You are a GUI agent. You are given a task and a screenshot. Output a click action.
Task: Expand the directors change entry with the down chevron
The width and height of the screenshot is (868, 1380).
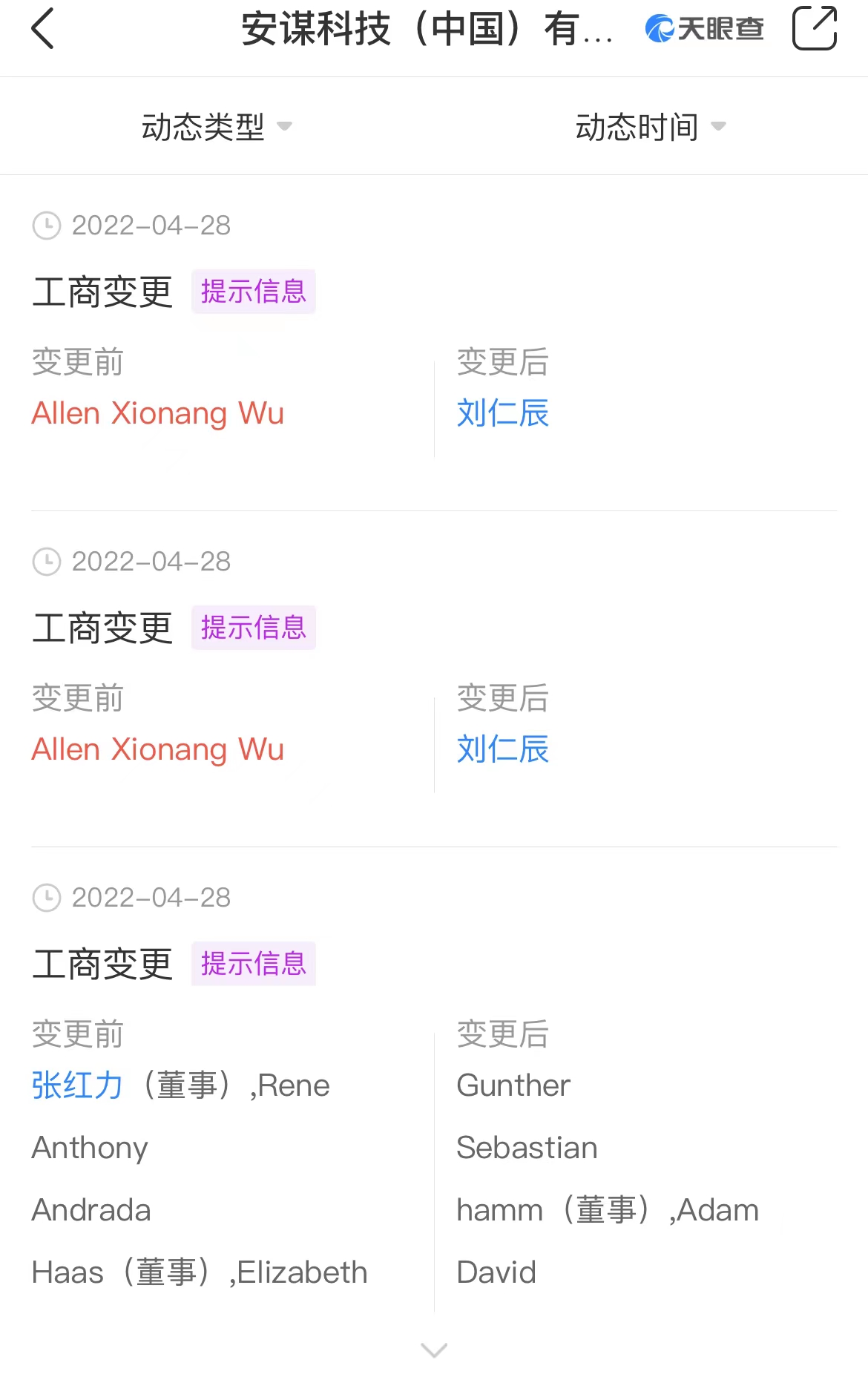pyautogui.click(x=434, y=1350)
